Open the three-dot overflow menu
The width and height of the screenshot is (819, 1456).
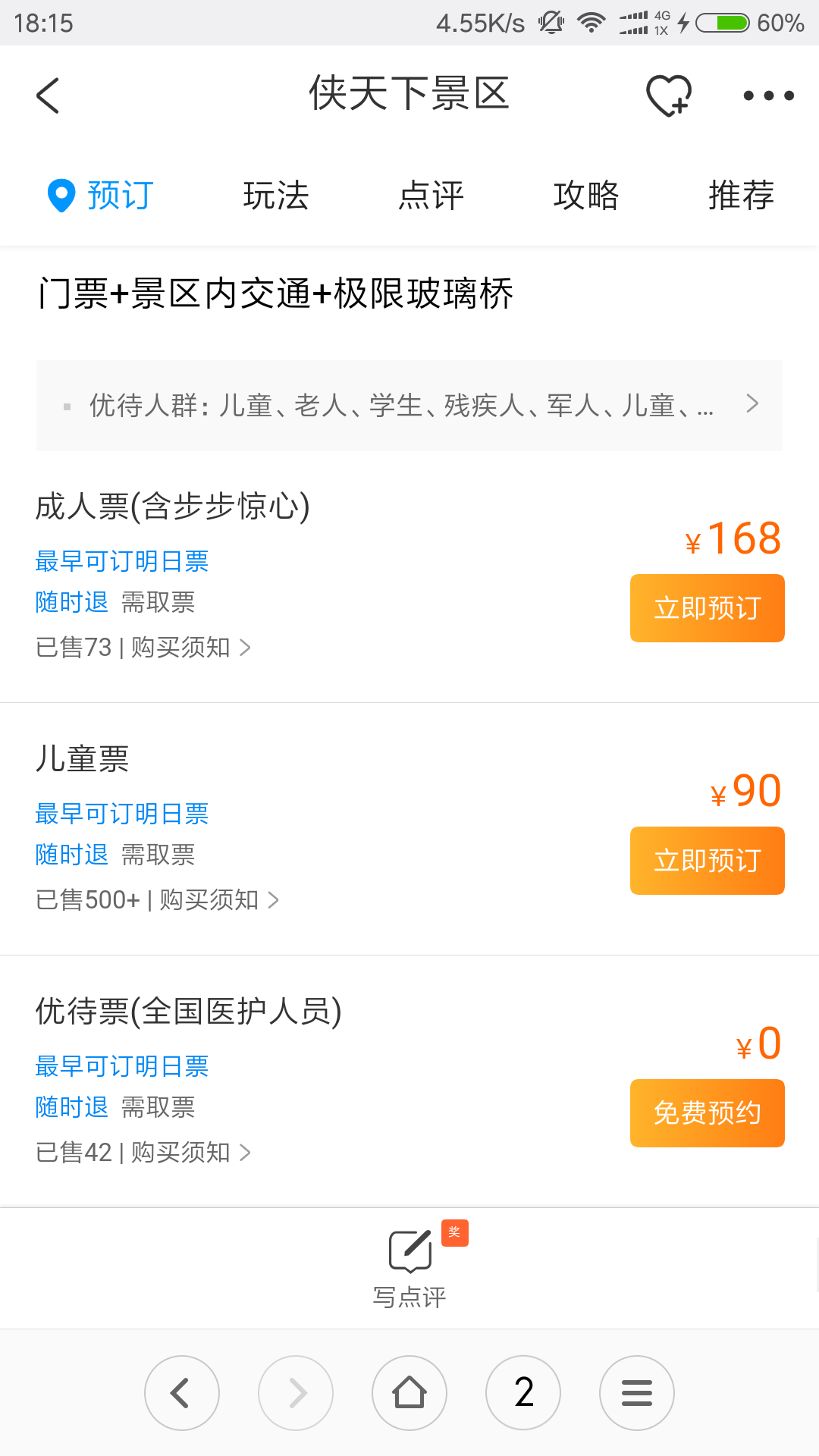(x=768, y=96)
